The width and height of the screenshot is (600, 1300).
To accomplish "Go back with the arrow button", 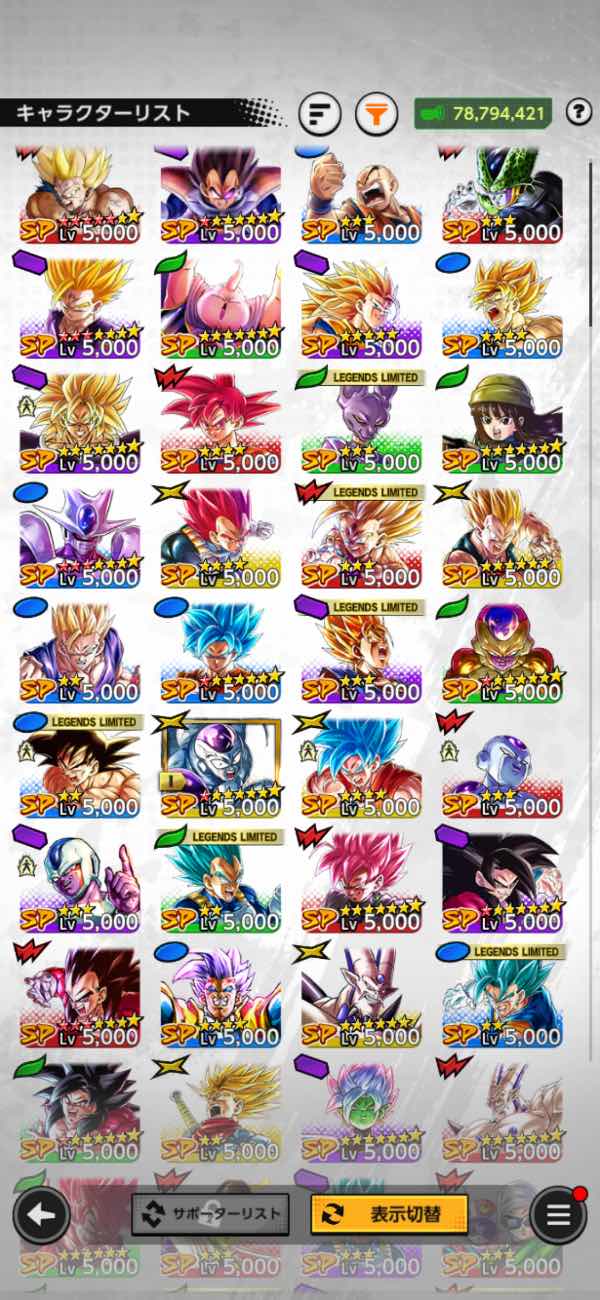I will pos(41,1215).
